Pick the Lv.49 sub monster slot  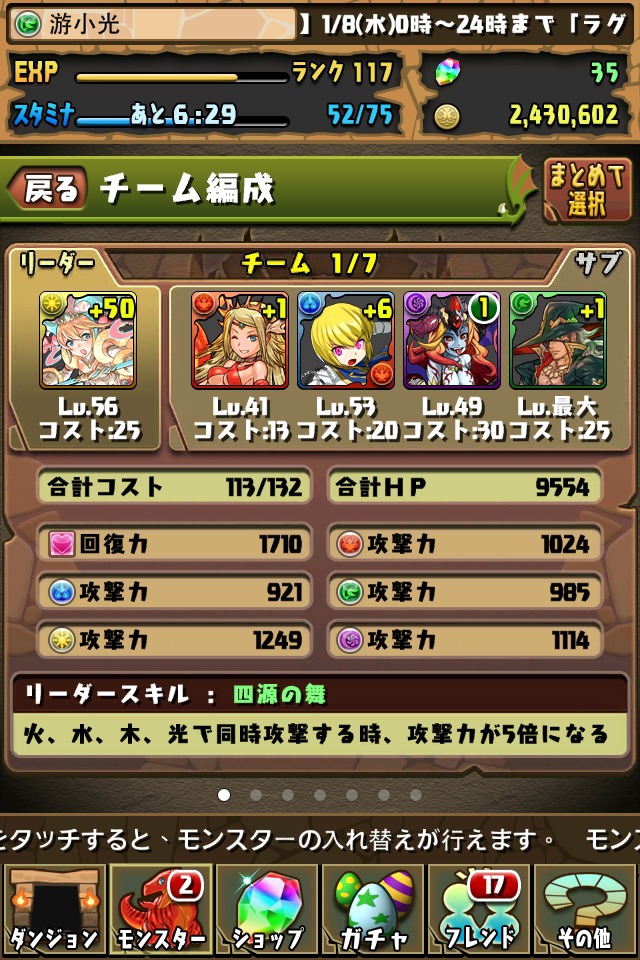[x=452, y=340]
